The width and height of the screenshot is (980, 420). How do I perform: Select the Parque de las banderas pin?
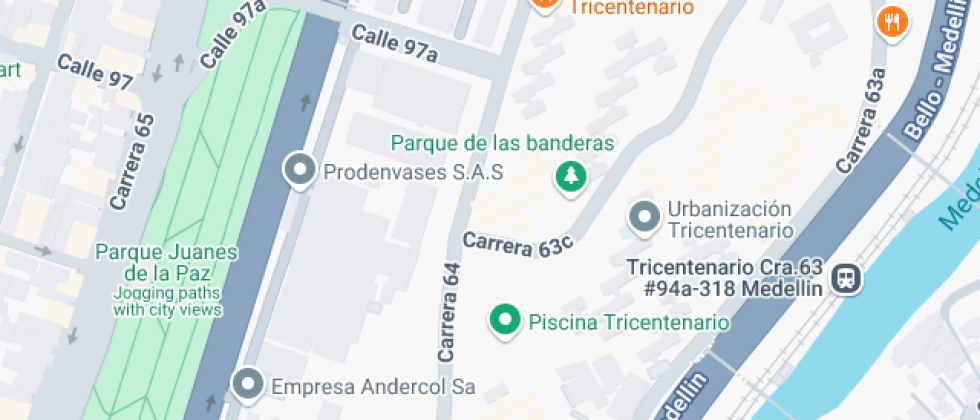(571, 178)
